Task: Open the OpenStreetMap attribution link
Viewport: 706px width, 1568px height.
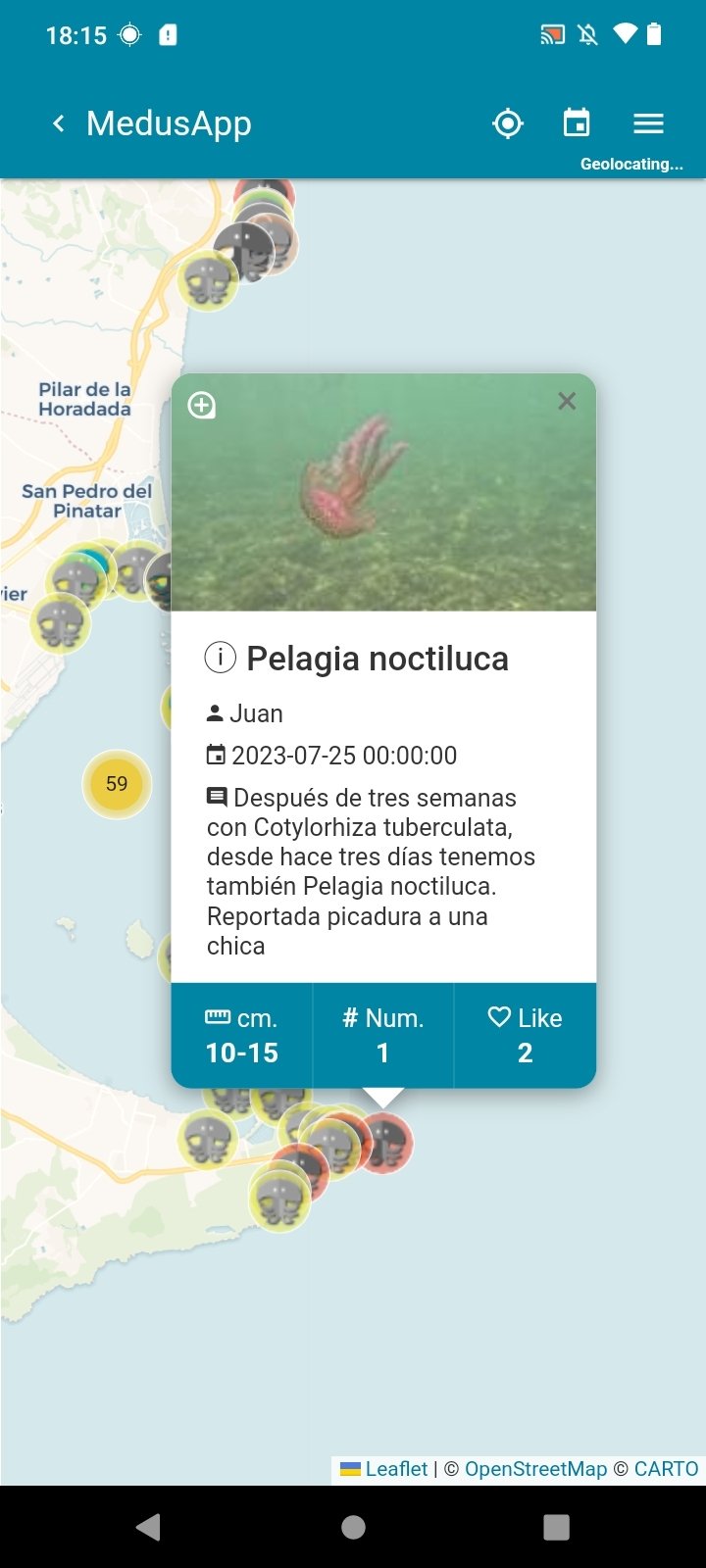Action: (x=535, y=1469)
